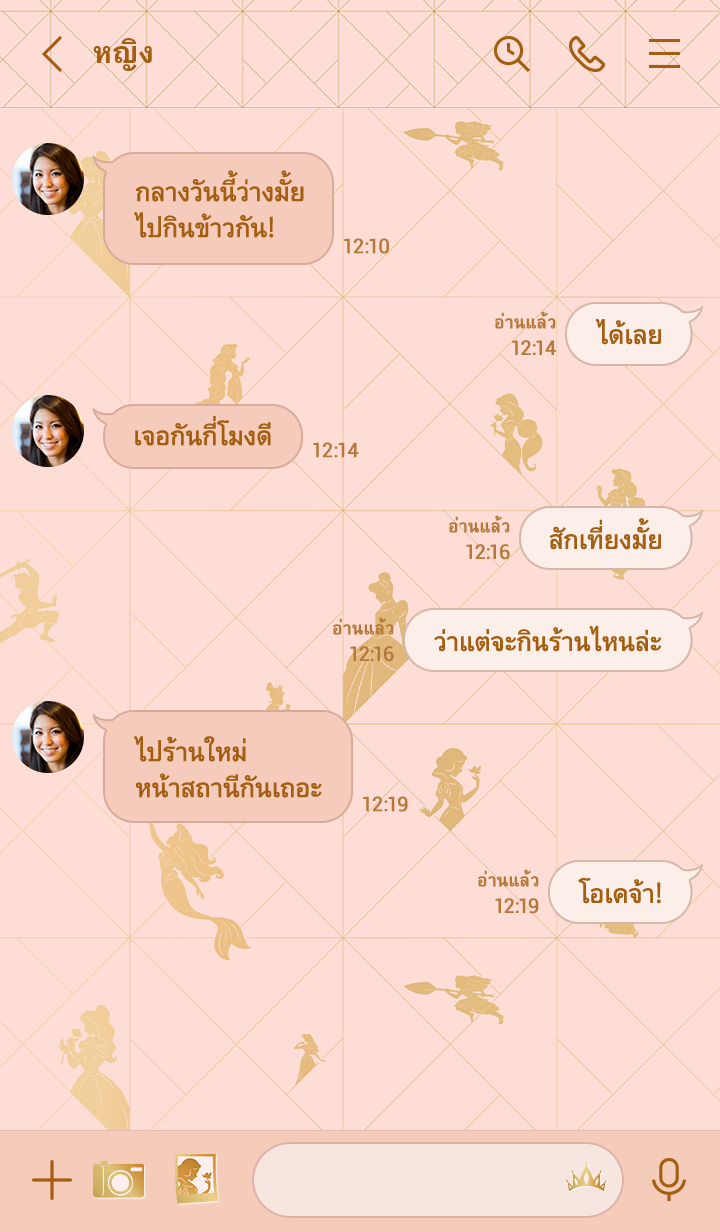Launch the camera to take a photo
720x1232 pixels.
pyautogui.click(x=119, y=1180)
